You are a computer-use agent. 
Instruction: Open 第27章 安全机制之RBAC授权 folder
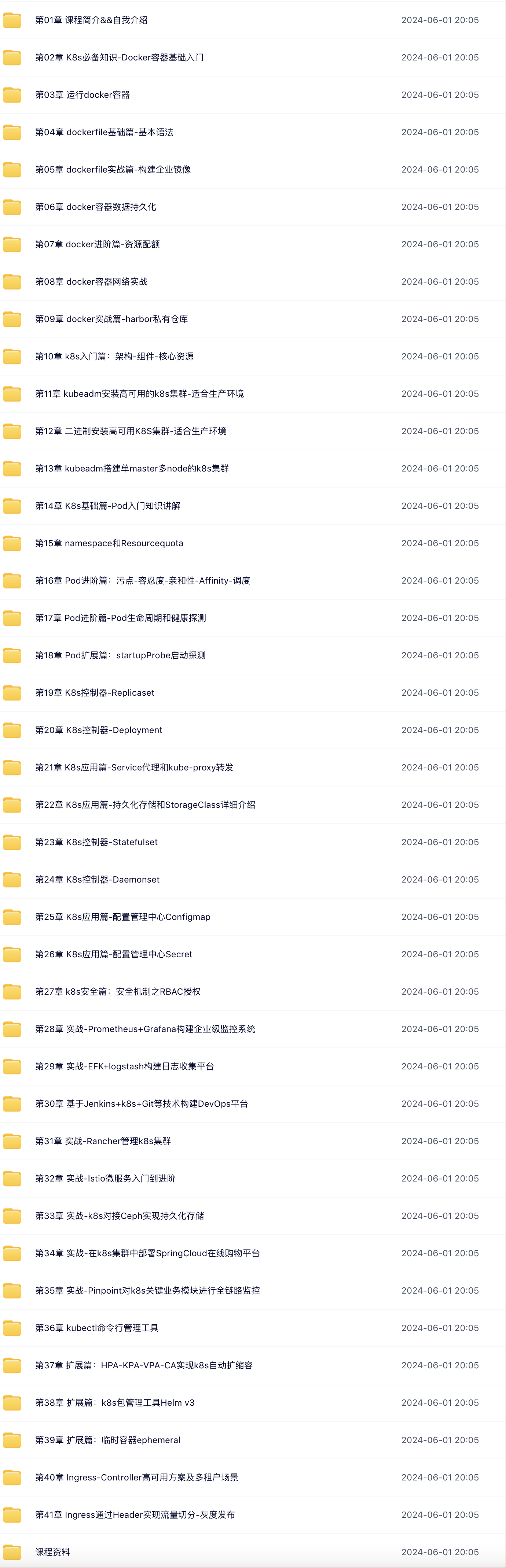pos(118,992)
